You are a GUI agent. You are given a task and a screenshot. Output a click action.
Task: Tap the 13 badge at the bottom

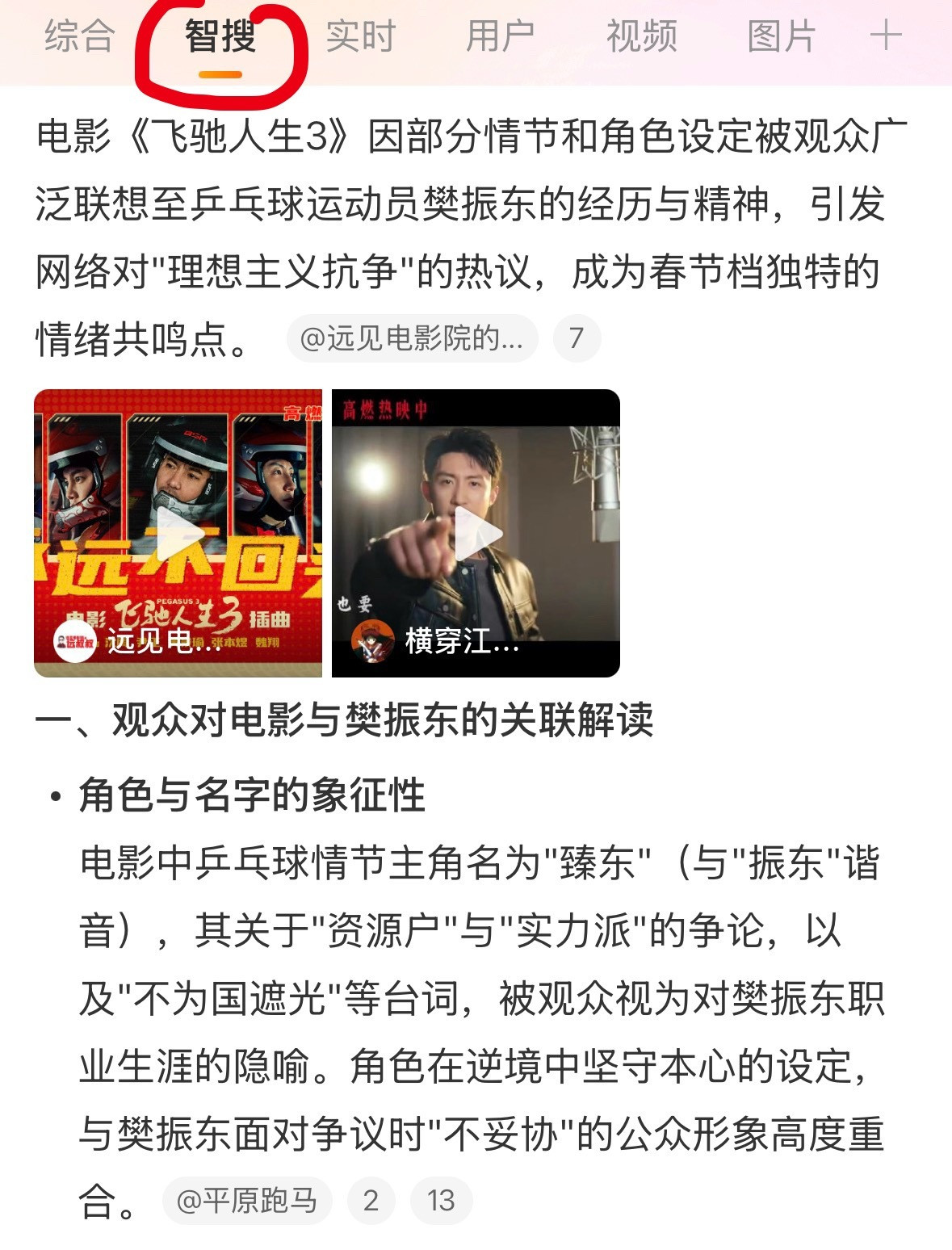437,1200
